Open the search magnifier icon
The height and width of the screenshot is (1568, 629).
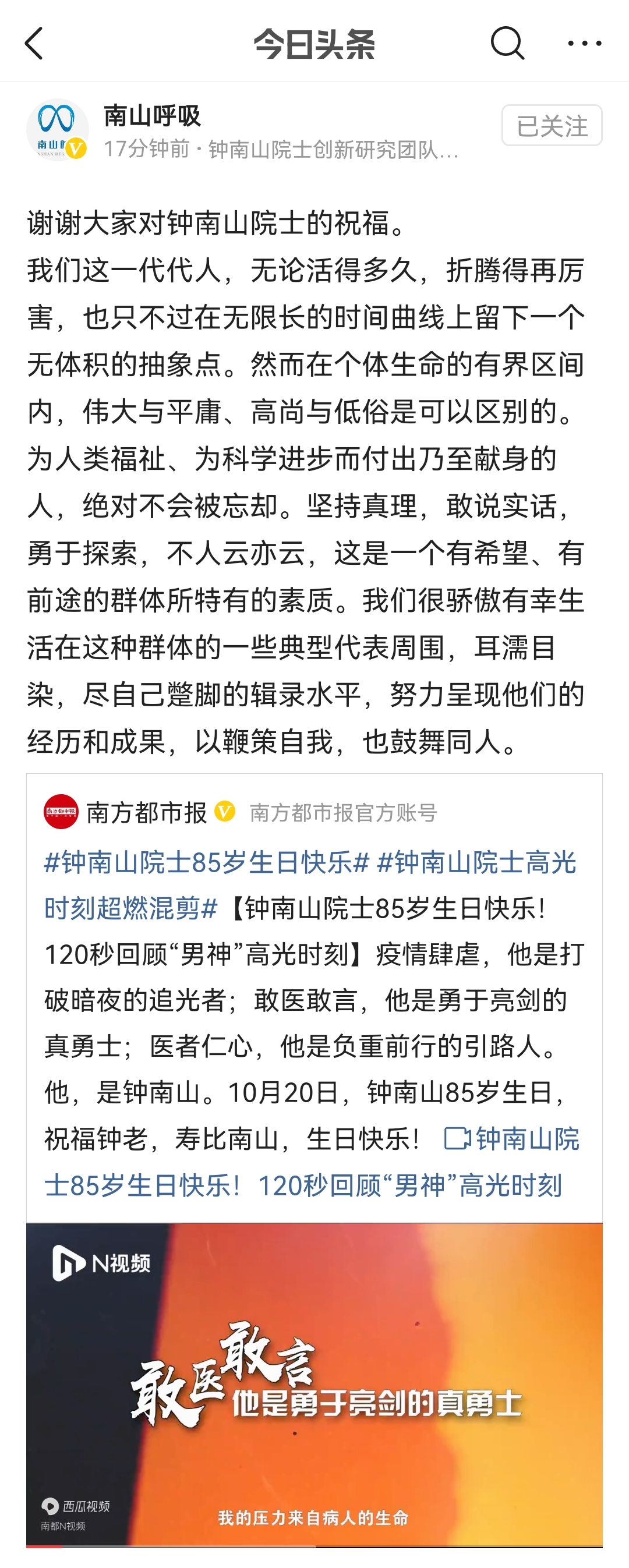[507, 43]
